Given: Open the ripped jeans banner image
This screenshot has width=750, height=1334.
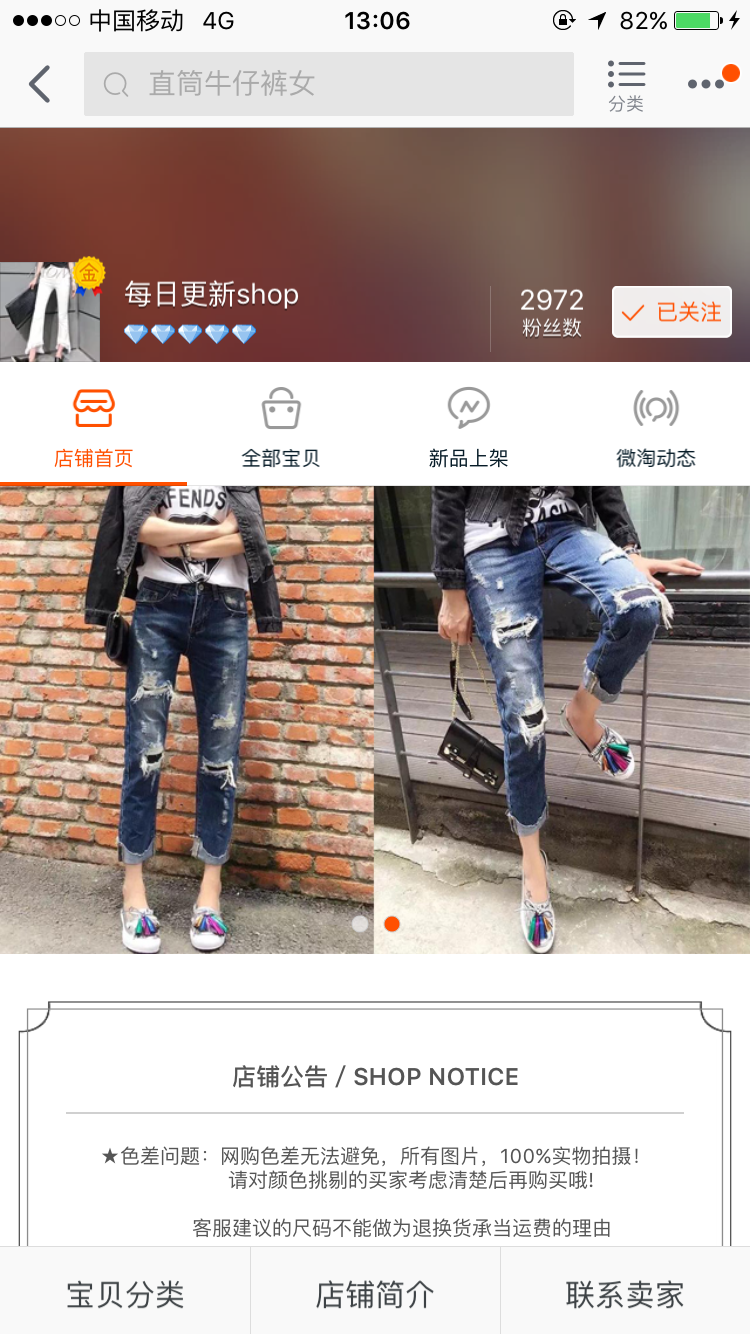Looking at the screenshot, I should 375,720.
